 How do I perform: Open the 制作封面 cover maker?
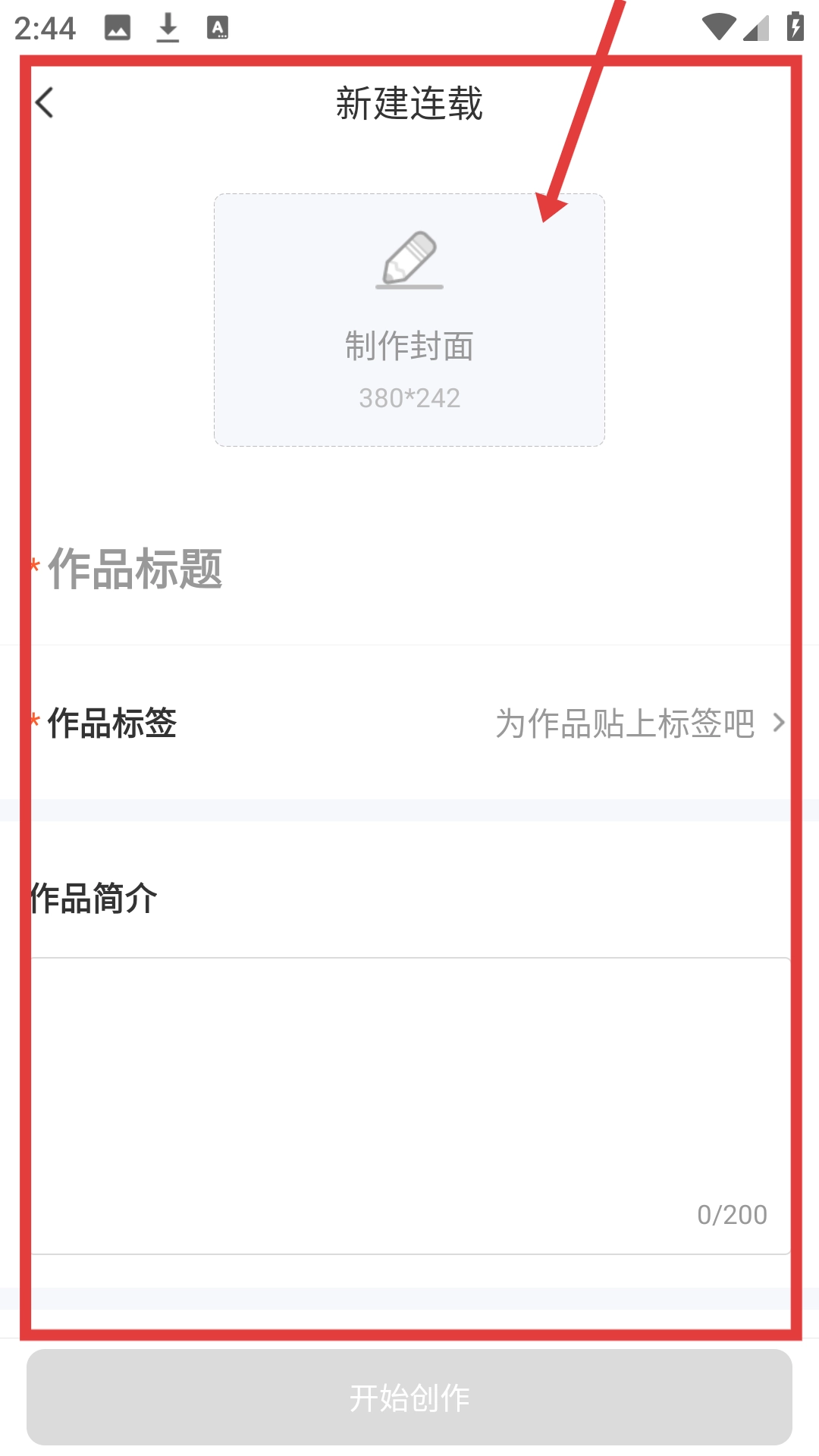tap(409, 320)
